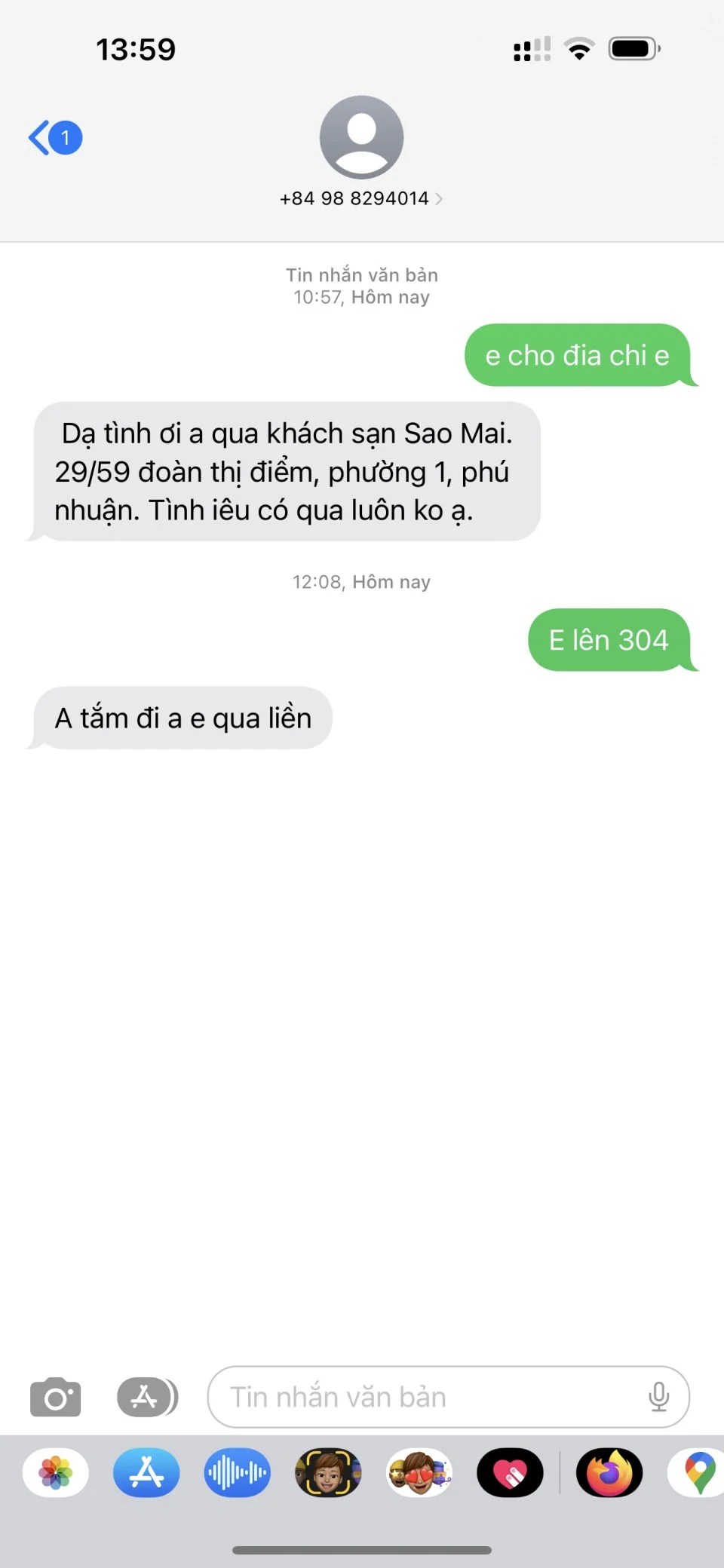Image resolution: width=724 pixels, height=1568 pixels.
Task: Open the Photos app in iMessage bar
Action: 56,1472
